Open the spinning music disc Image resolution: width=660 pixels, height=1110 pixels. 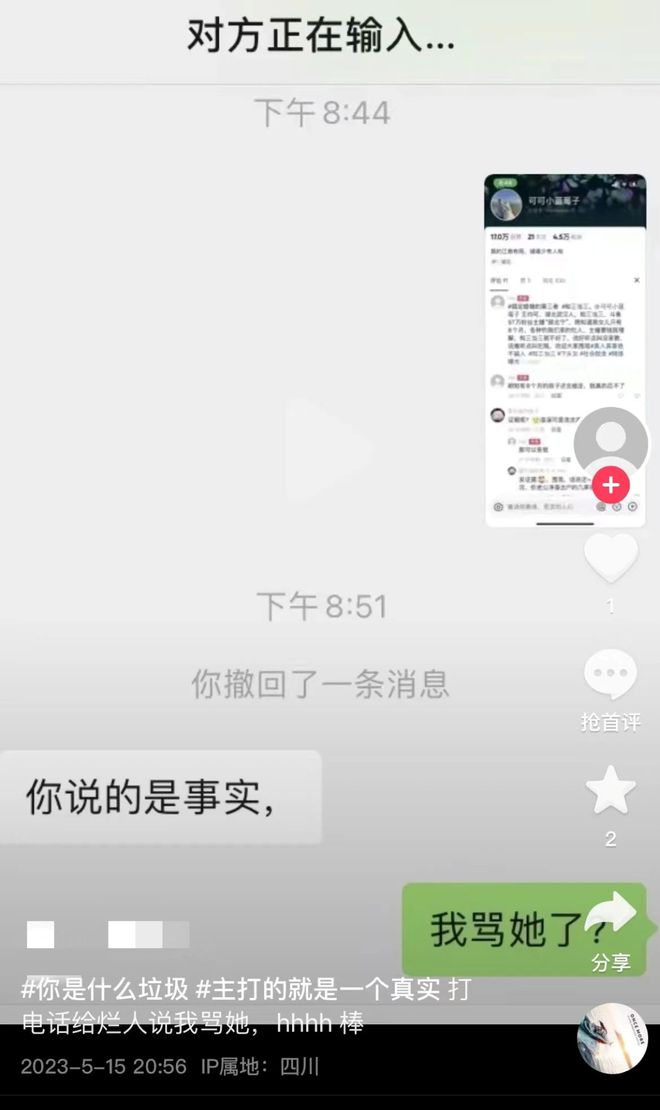[x=612, y=1038]
